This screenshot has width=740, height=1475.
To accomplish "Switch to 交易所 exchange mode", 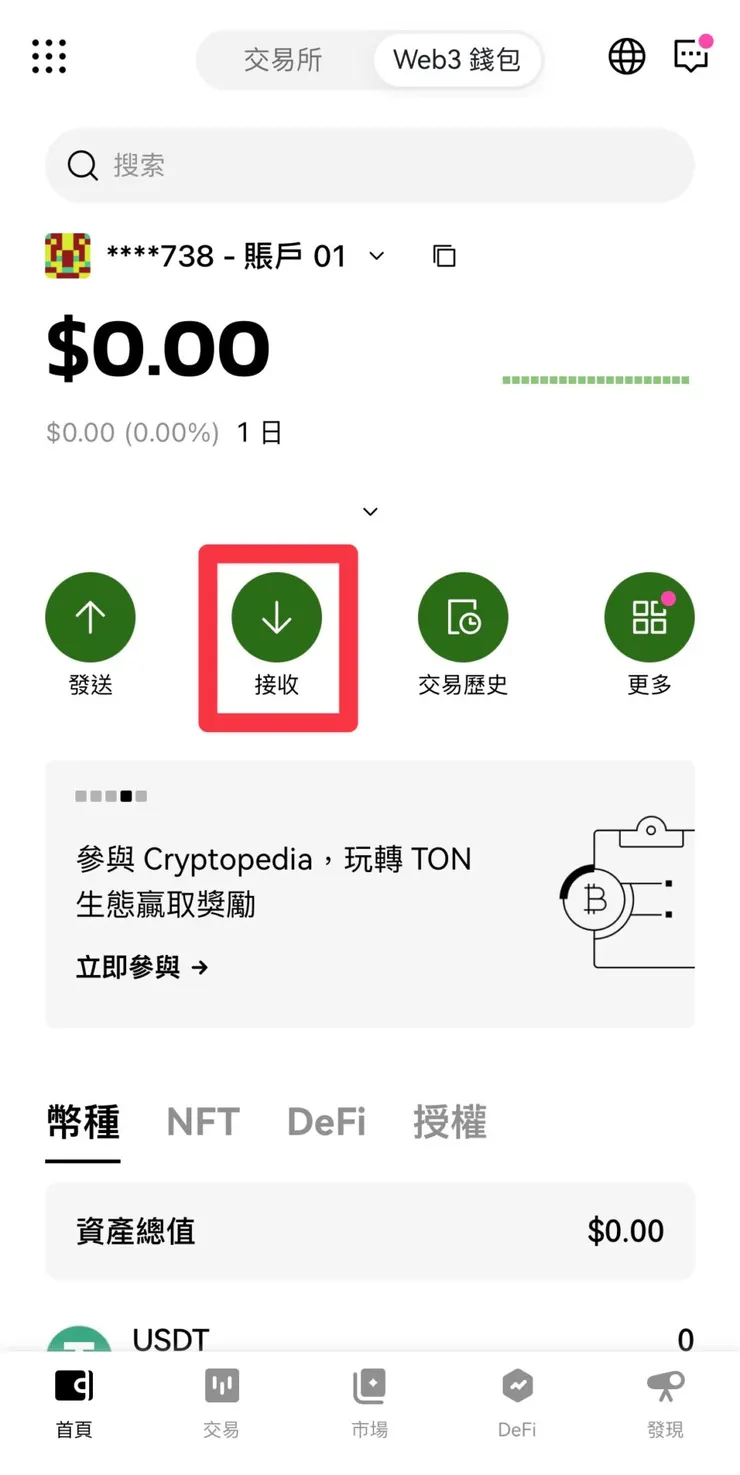I will click(x=285, y=60).
